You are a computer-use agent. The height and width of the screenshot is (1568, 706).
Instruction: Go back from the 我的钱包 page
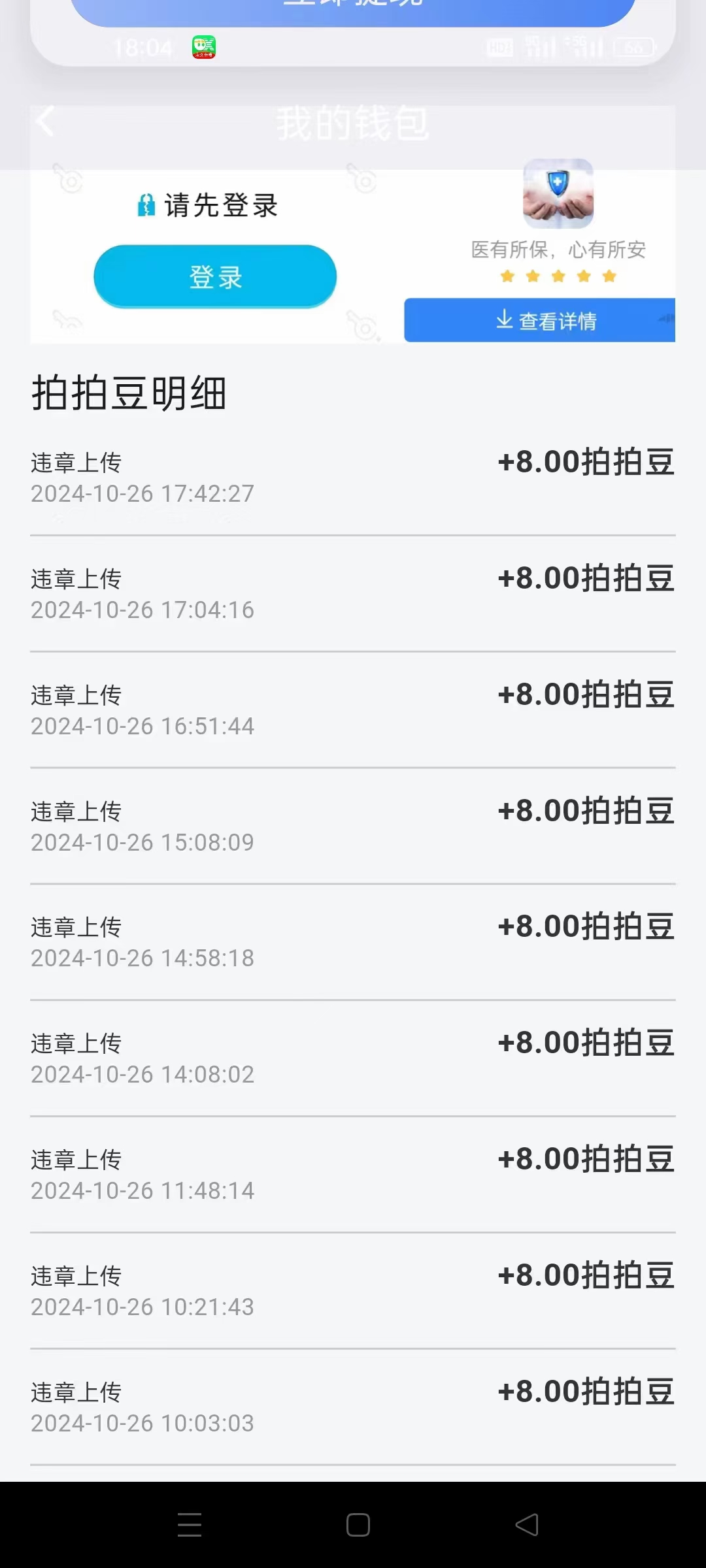[45, 122]
